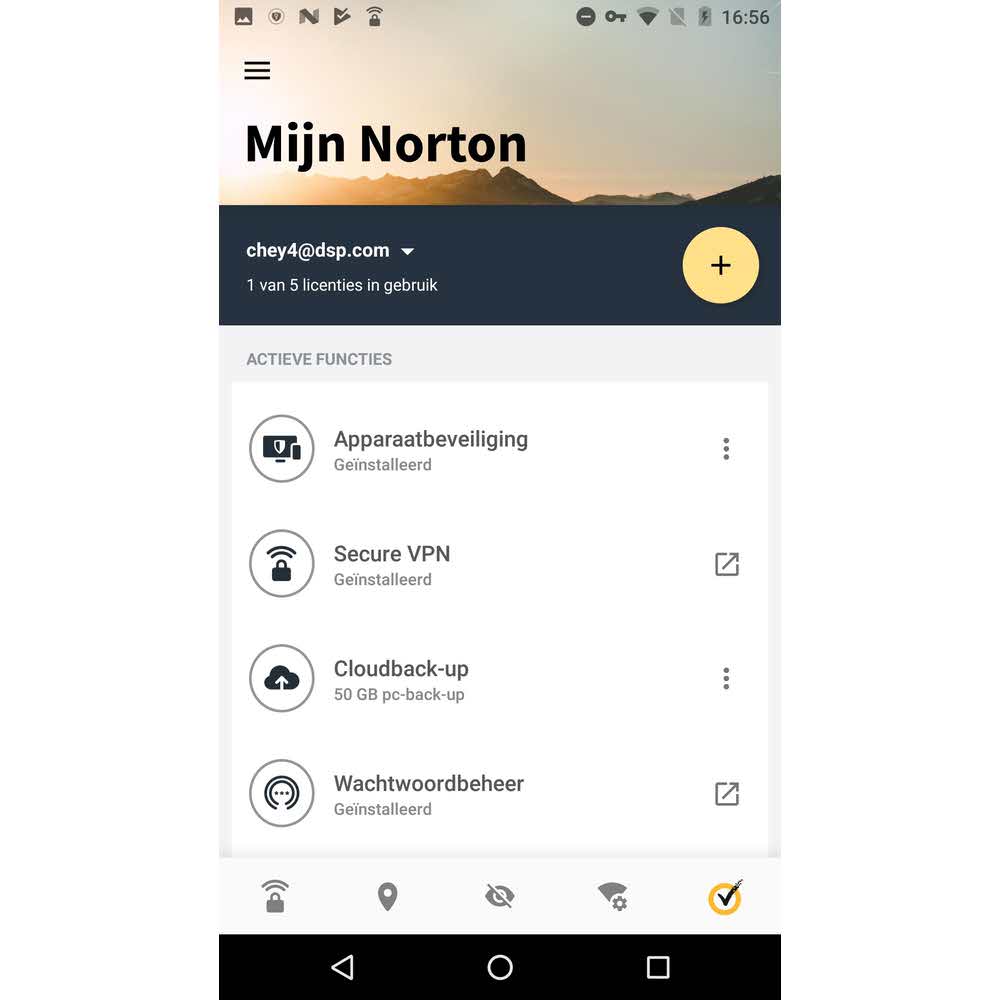Tap the yellow plus button
This screenshot has height=1000, width=1000.
[720, 265]
